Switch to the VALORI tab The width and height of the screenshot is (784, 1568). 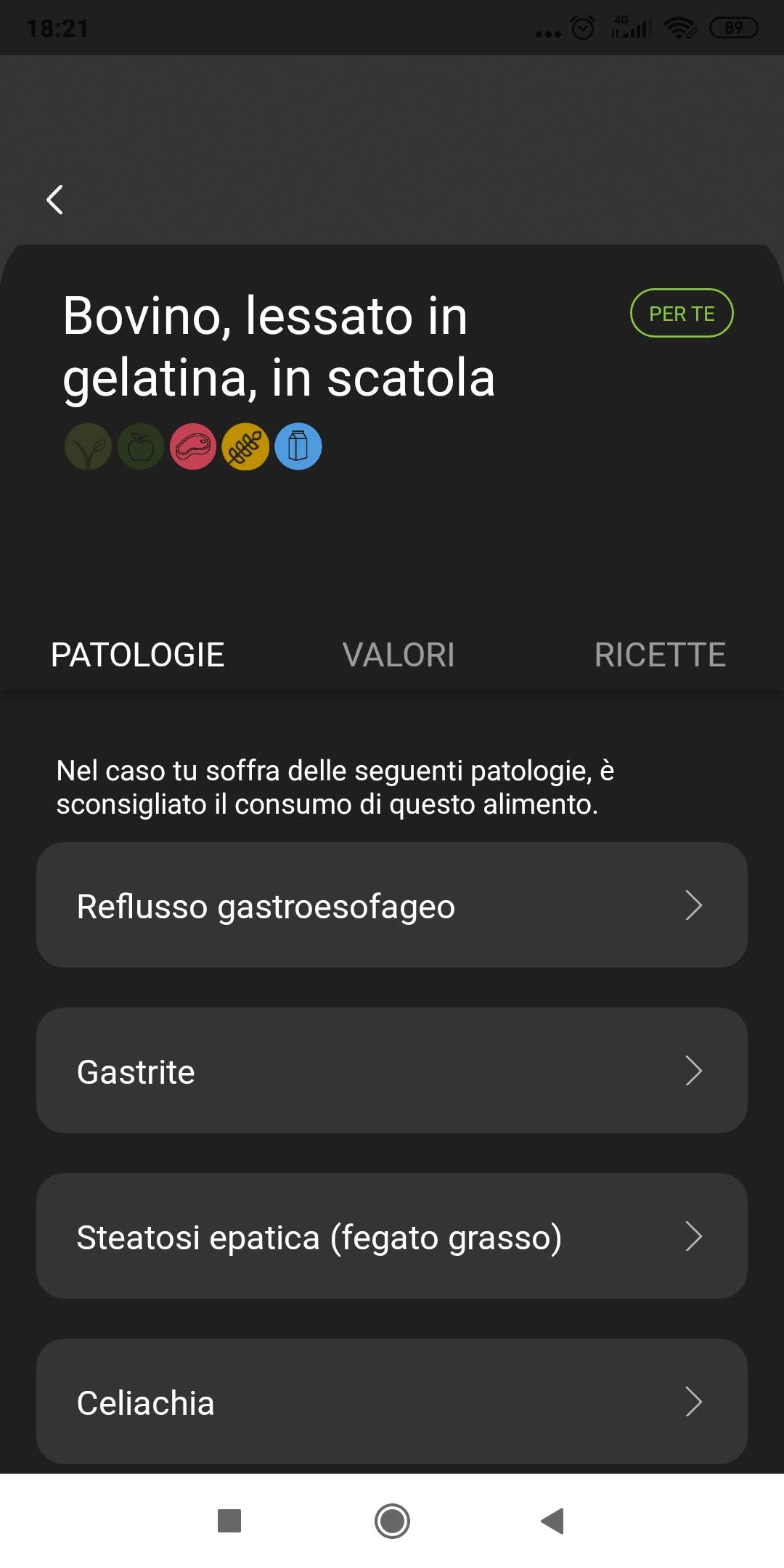tap(398, 655)
